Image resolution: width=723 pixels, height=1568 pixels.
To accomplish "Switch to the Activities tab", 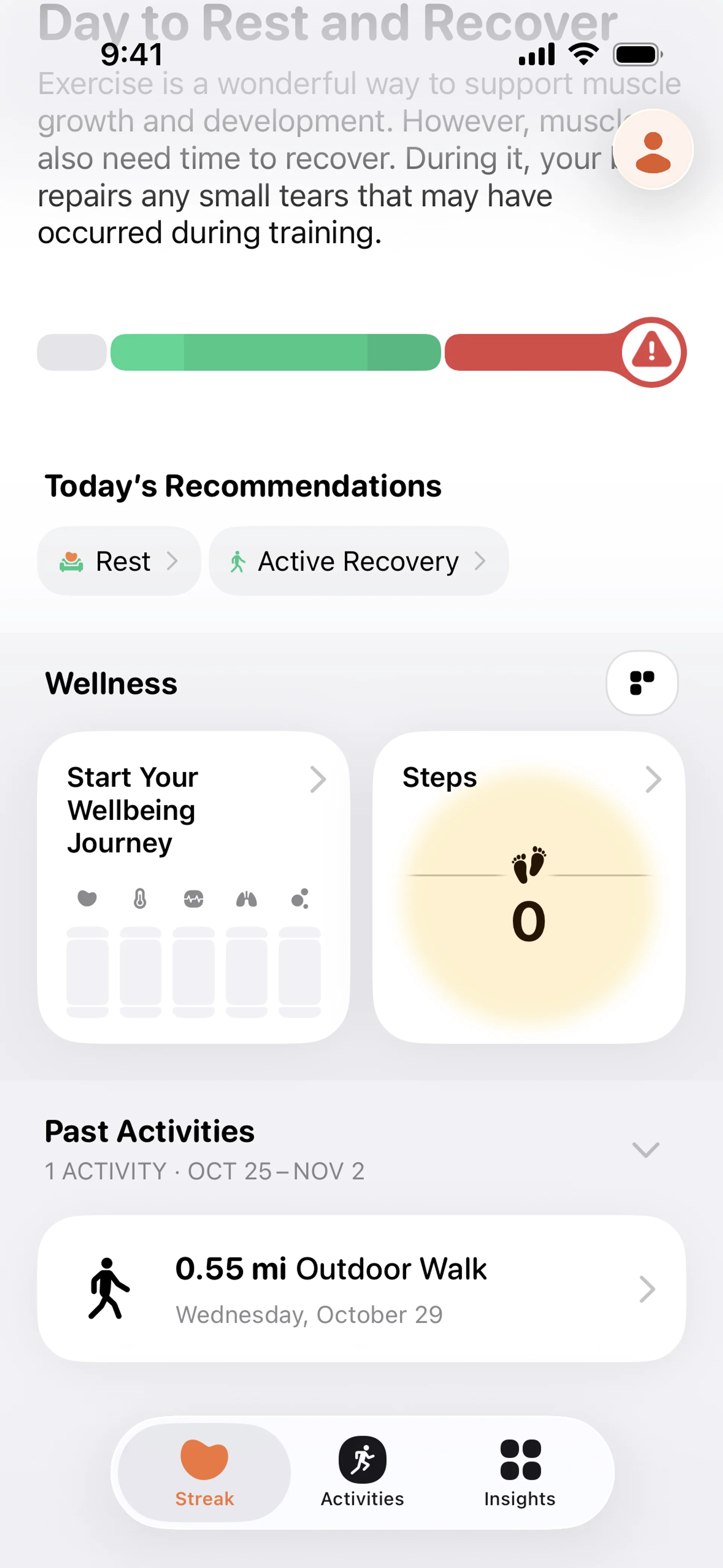I will tap(362, 1472).
